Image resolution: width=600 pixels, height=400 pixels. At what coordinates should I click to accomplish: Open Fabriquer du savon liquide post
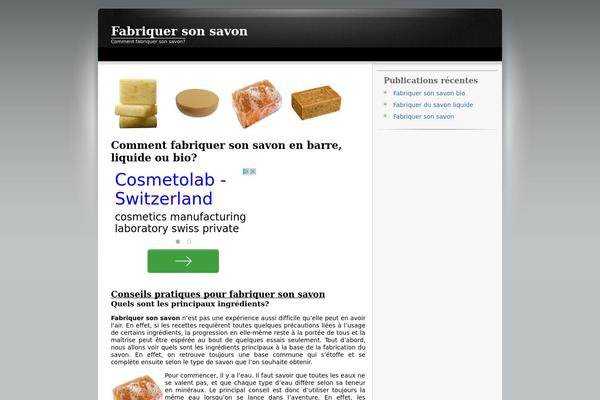click(x=432, y=104)
